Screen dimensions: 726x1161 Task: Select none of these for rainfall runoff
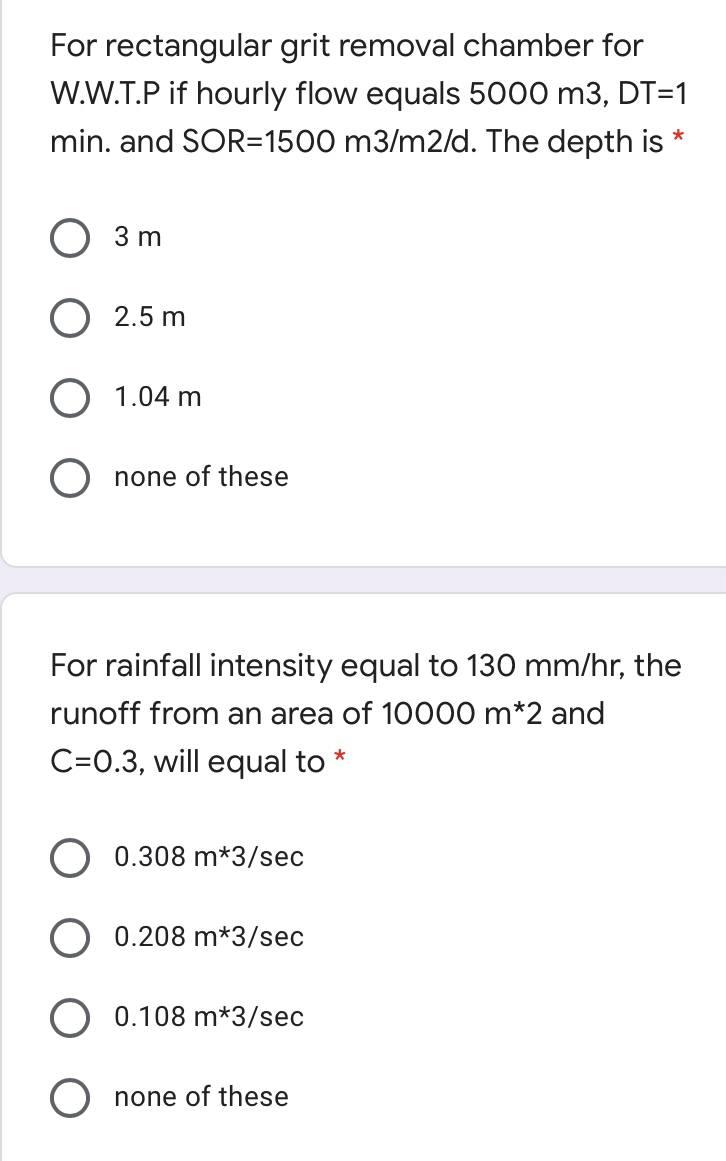69,1098
